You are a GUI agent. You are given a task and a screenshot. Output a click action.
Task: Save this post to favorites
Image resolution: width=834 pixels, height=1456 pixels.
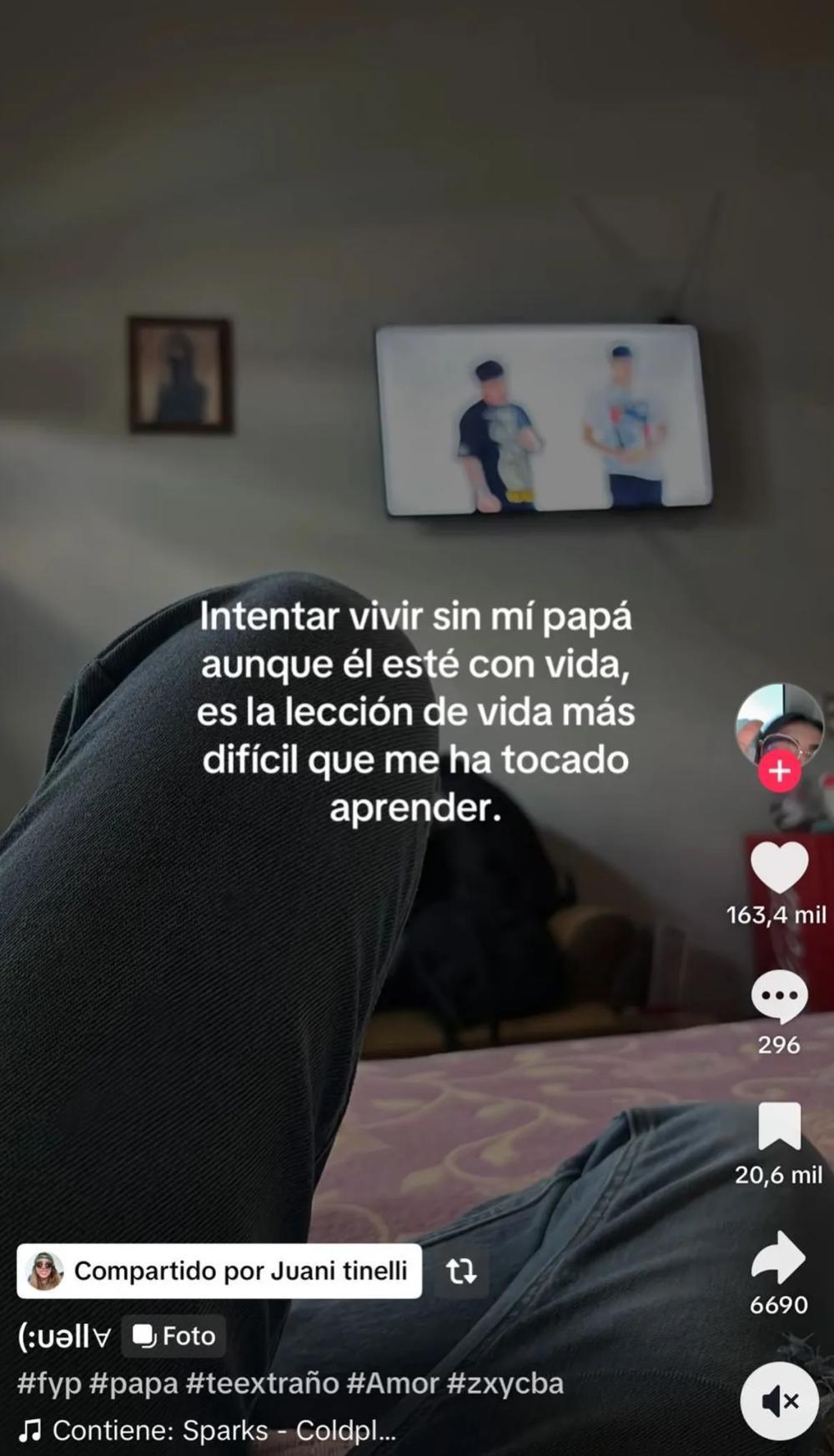click(x=779, y=1127)
